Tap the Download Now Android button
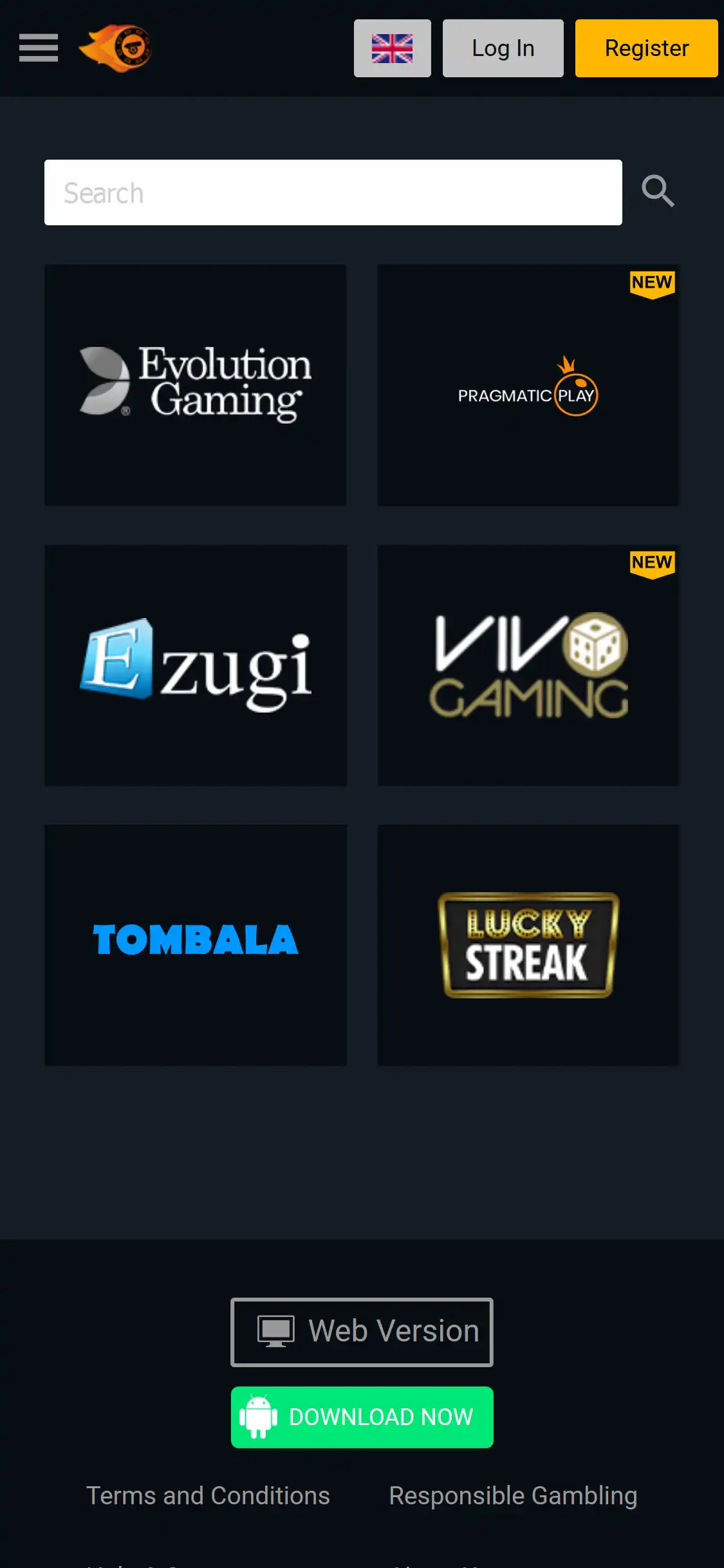724x1568 pixels. 362,1417
